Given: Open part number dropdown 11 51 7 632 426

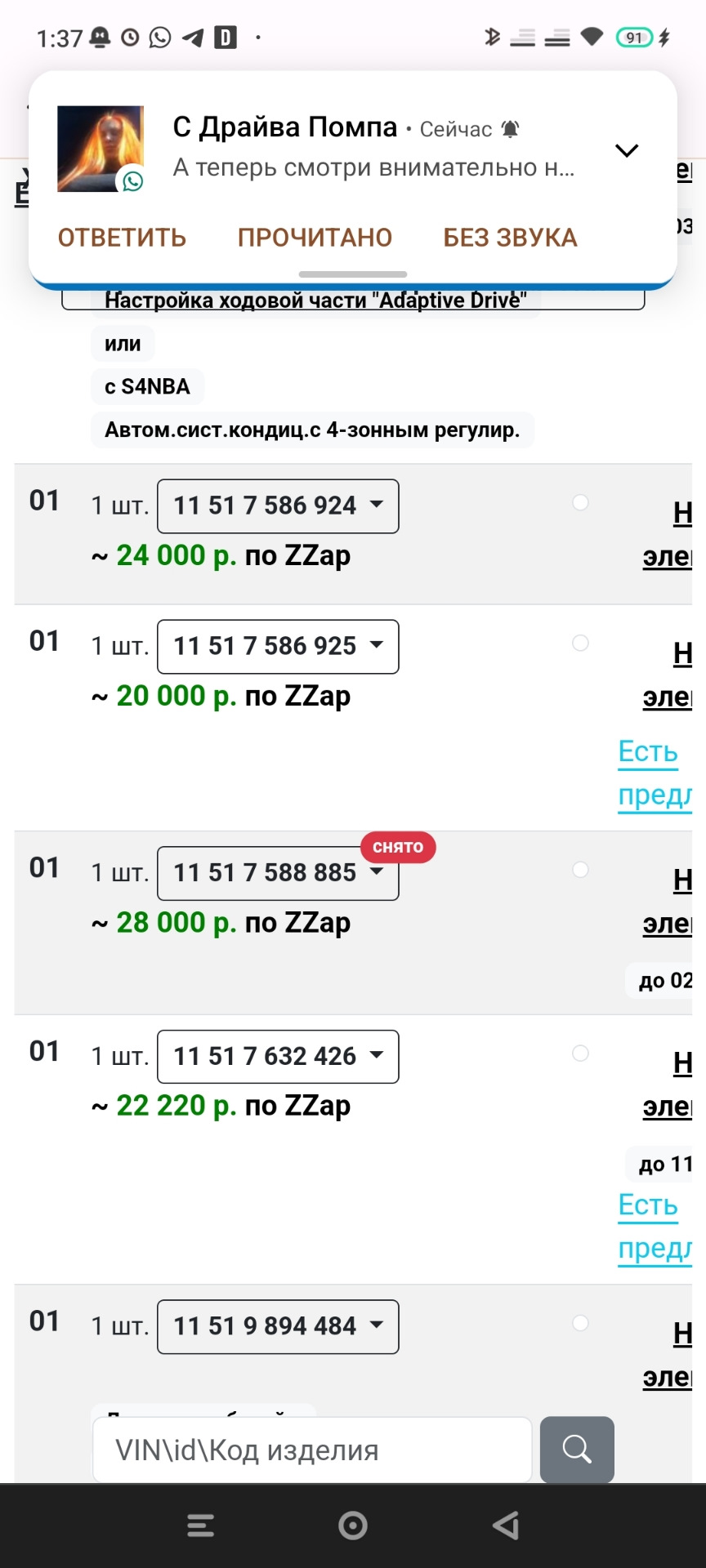Looking at the screenshot, I should [x=278, y=1057].
